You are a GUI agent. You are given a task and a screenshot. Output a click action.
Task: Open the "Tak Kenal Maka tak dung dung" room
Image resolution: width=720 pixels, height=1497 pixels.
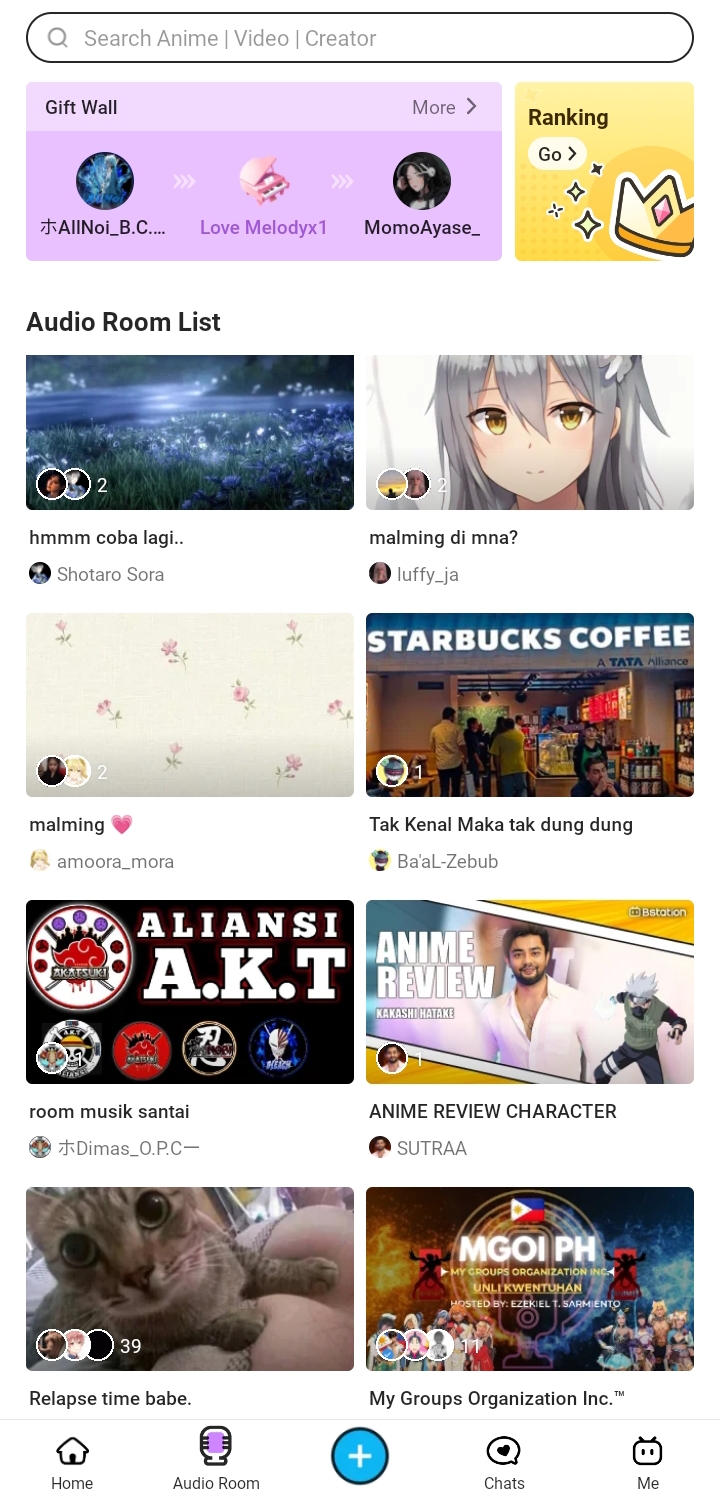click(530, 704)
